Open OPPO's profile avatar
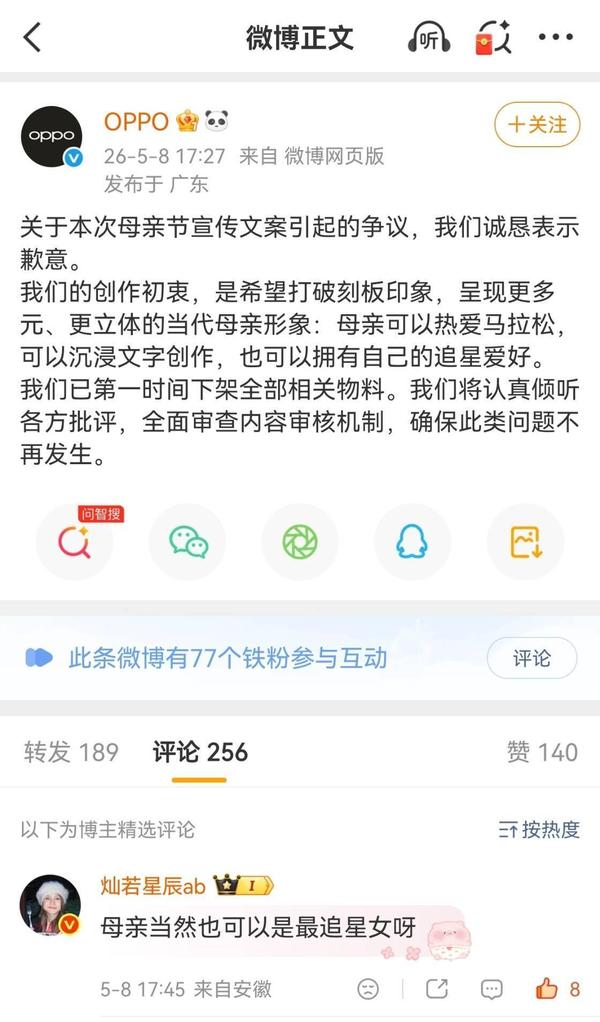The width and height of the screenshot is (600, 1022). tap(52, 136)
